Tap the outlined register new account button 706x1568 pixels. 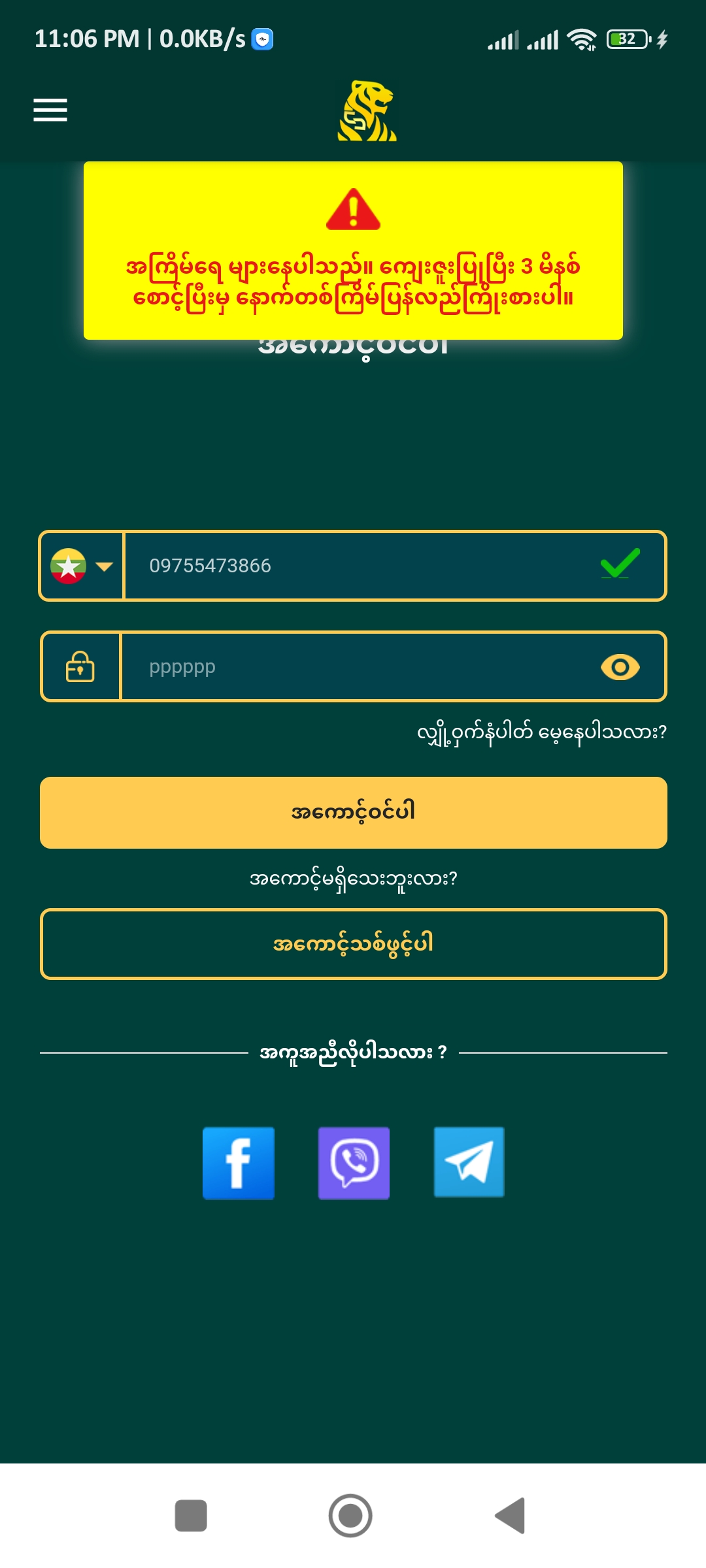coord(353,943)
